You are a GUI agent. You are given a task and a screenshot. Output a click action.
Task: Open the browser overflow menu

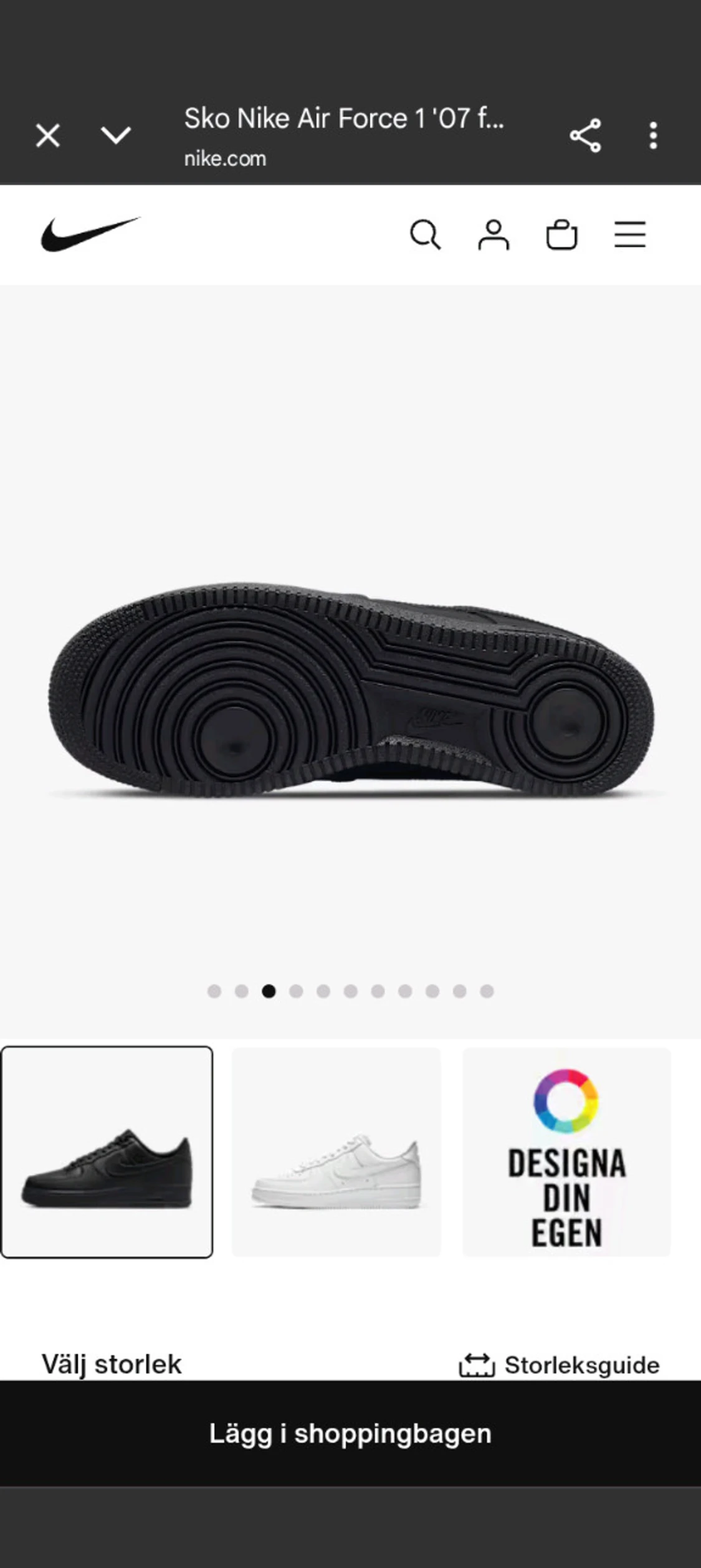tap(653, 135)
